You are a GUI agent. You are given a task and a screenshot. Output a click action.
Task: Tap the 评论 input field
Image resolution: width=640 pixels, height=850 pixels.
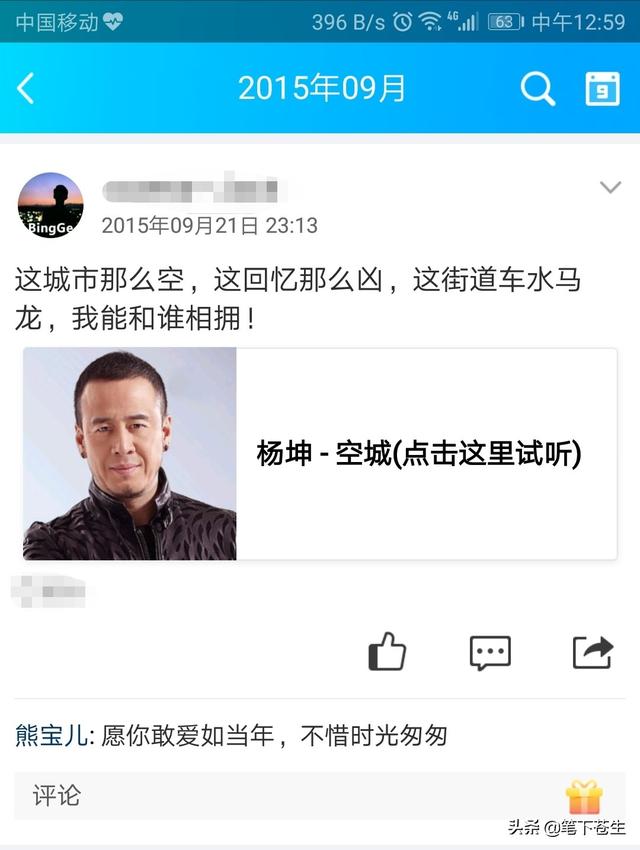coord(280,796)
